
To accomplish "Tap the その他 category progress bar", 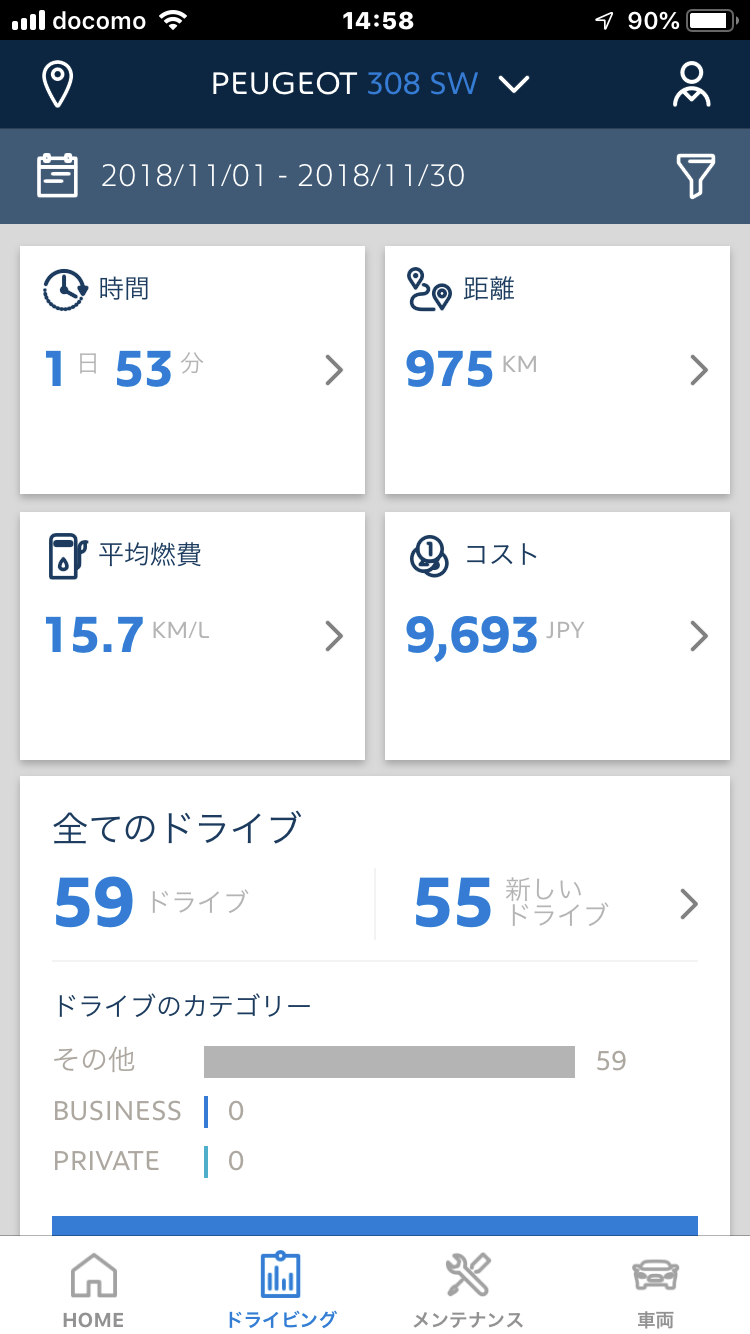I will [390, 1060].
